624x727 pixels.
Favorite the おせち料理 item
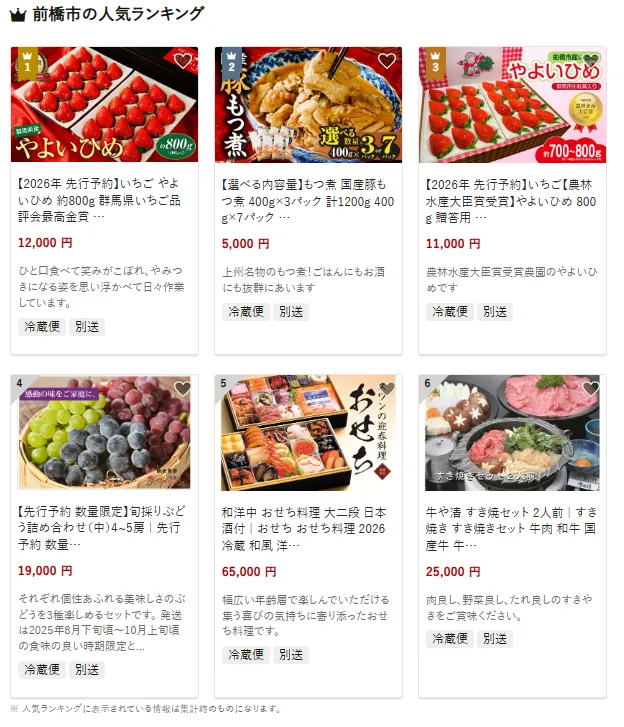[x=386, y=389]
